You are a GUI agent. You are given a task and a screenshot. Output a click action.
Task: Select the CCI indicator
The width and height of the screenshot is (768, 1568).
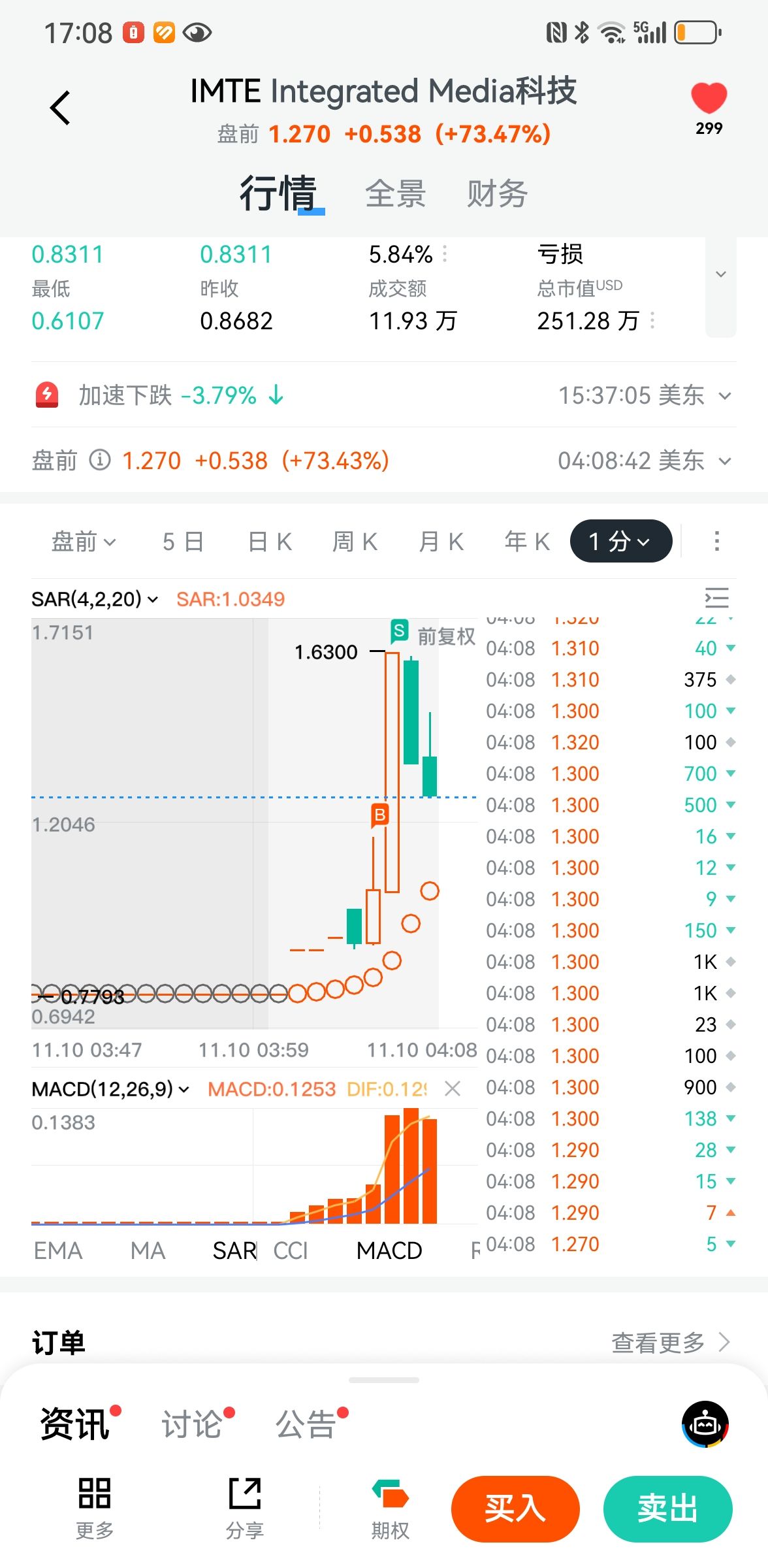pyautogui.click(x=291, y=1250)
